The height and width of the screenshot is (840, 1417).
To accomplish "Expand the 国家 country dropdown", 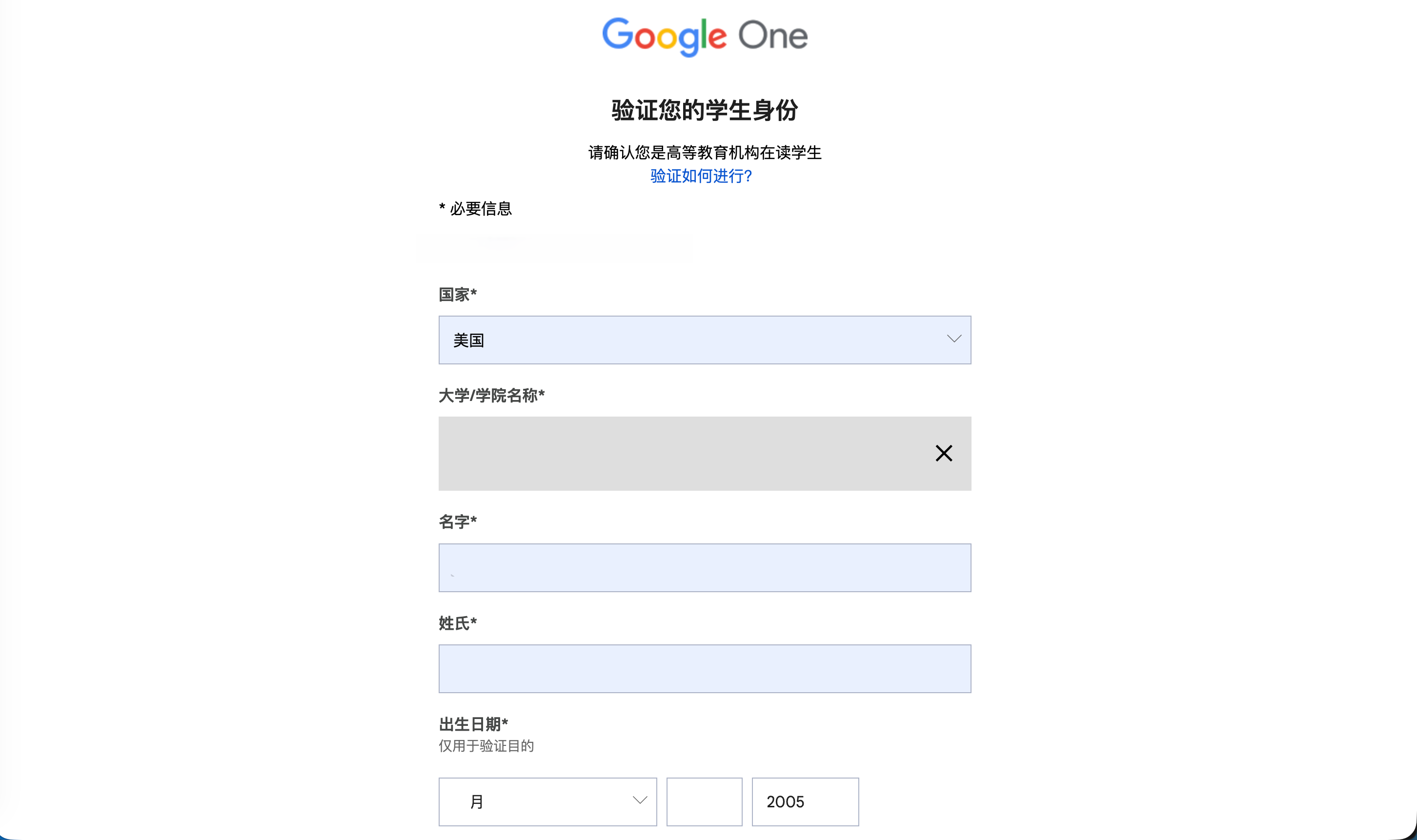I will point(704,340).
